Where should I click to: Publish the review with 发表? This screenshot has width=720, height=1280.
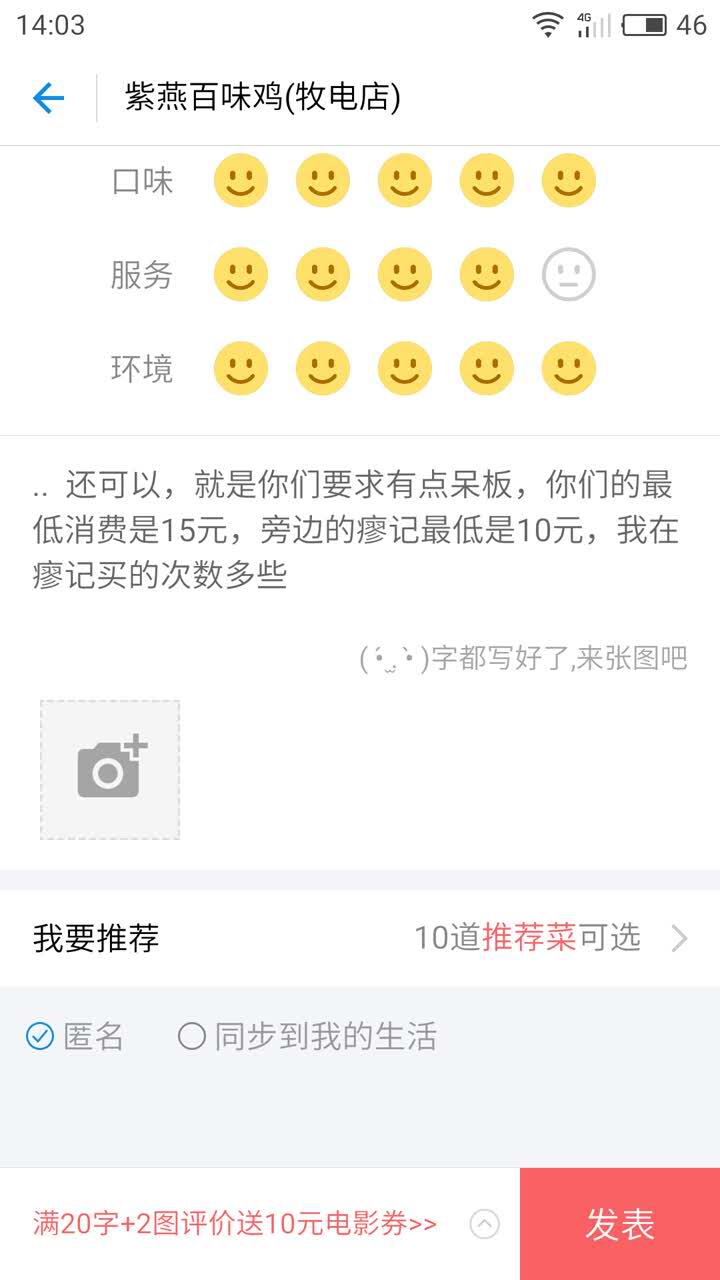click(x=620, y=1224)
